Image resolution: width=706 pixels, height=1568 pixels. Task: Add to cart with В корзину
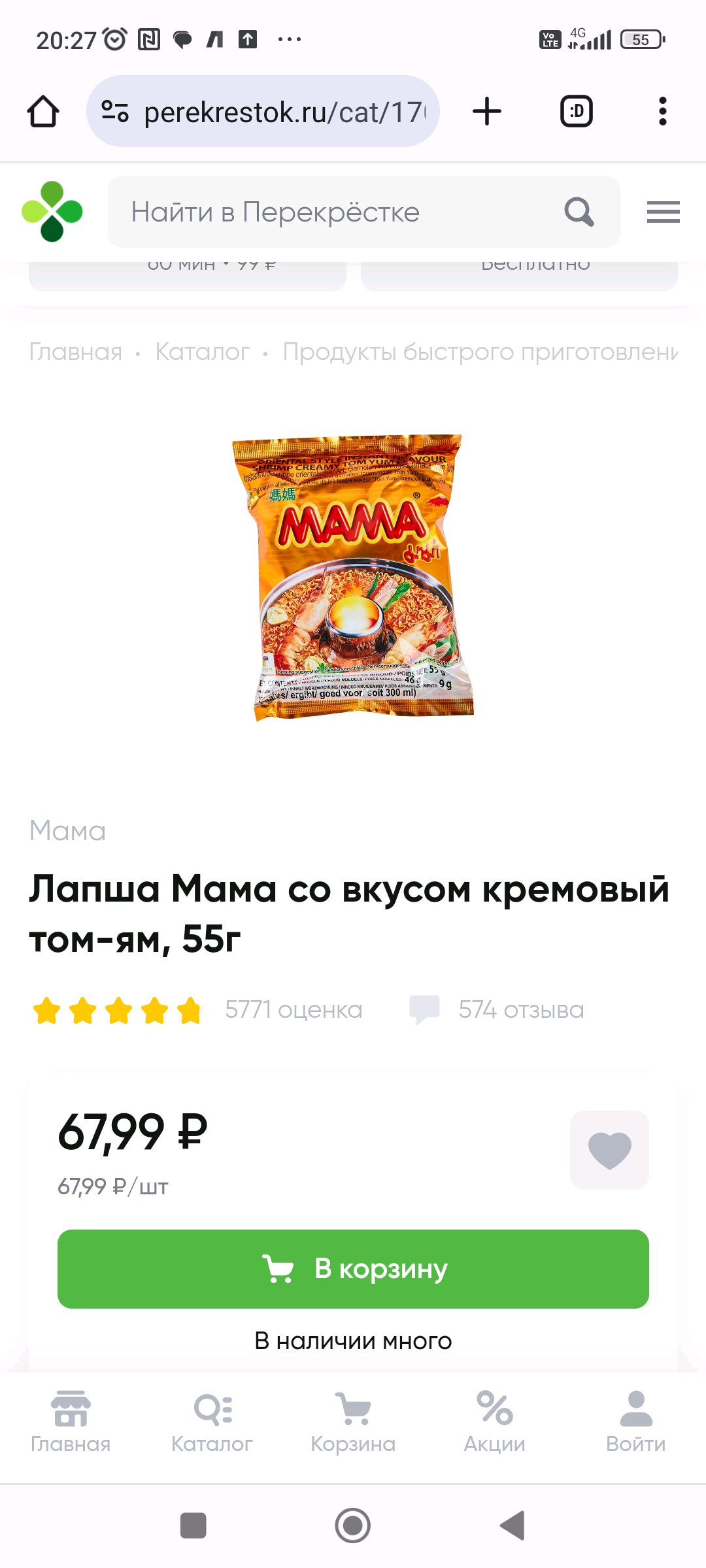353,1269
